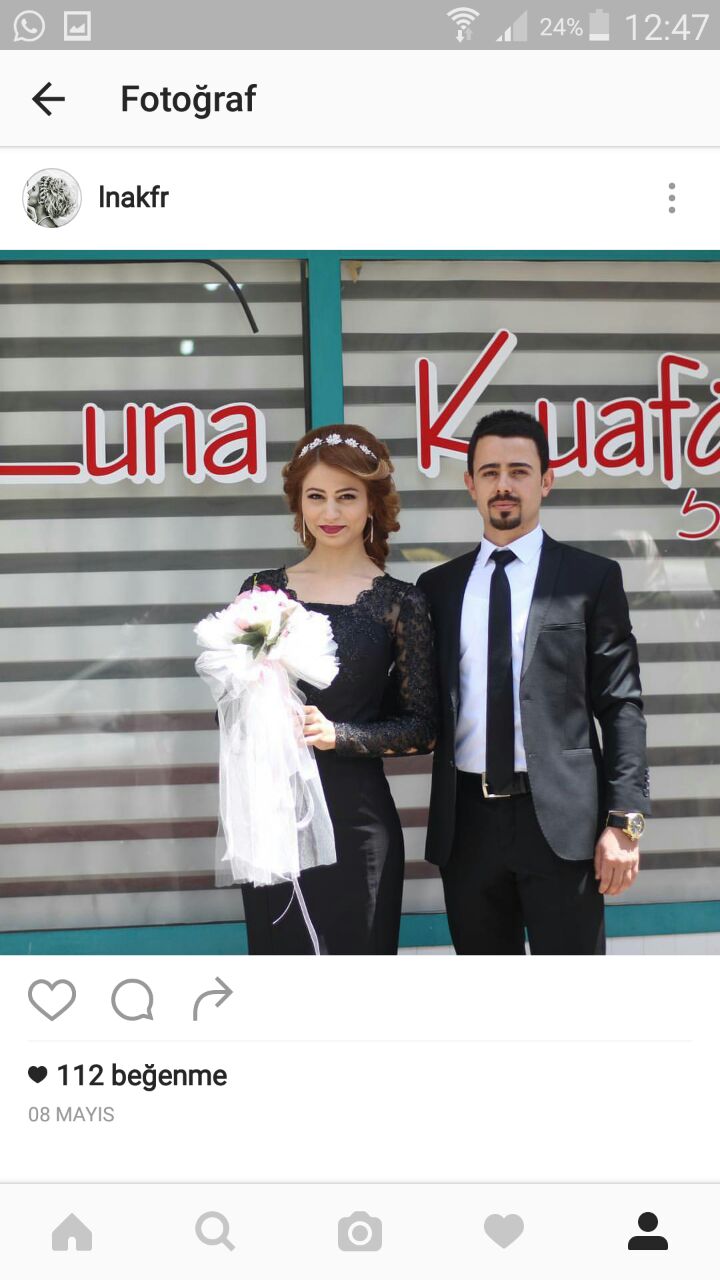Open comments with the speech bubble icon
The height and width of the screenshot is (1280, 720).
[132, 999]
